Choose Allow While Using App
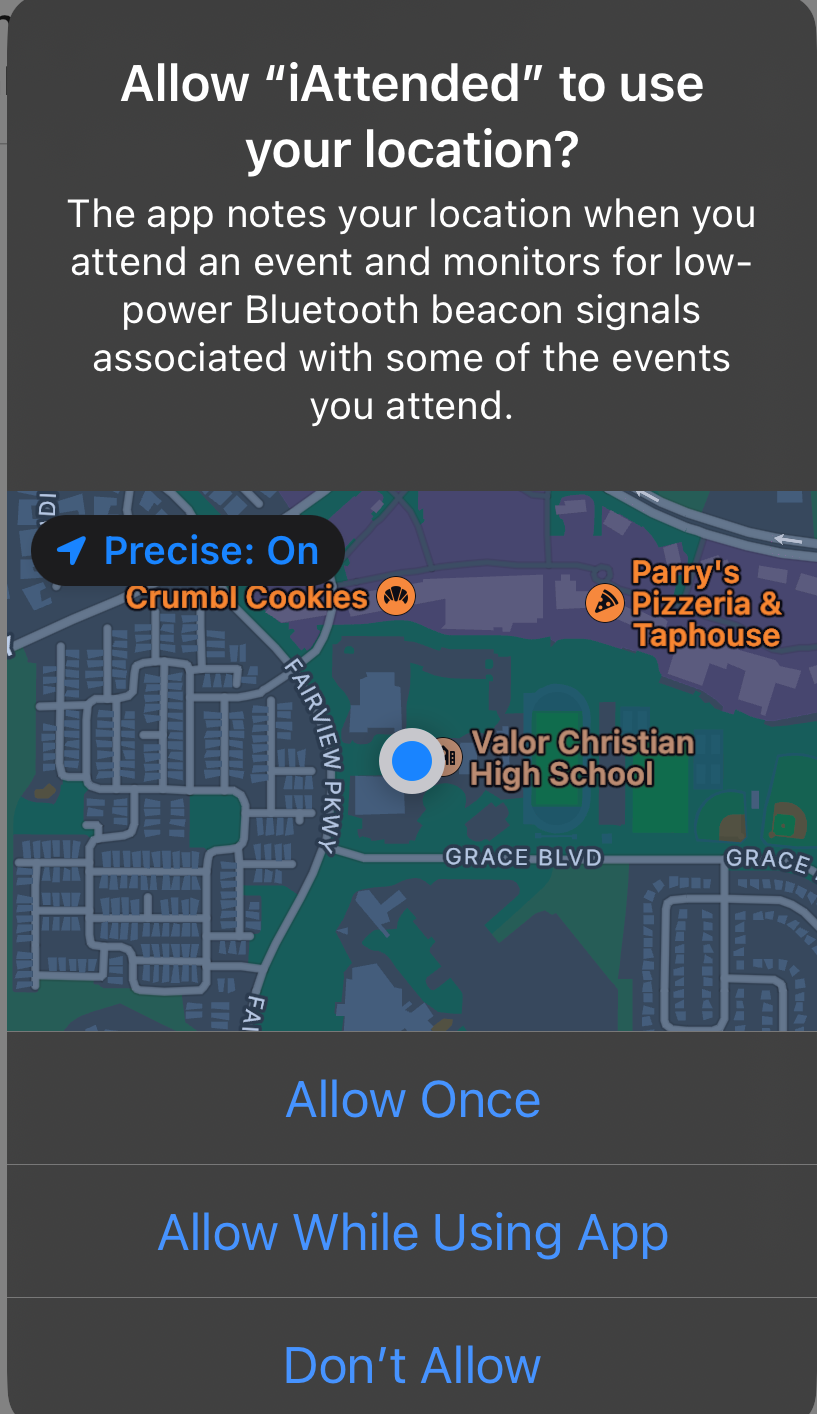 coord(413,1231)
